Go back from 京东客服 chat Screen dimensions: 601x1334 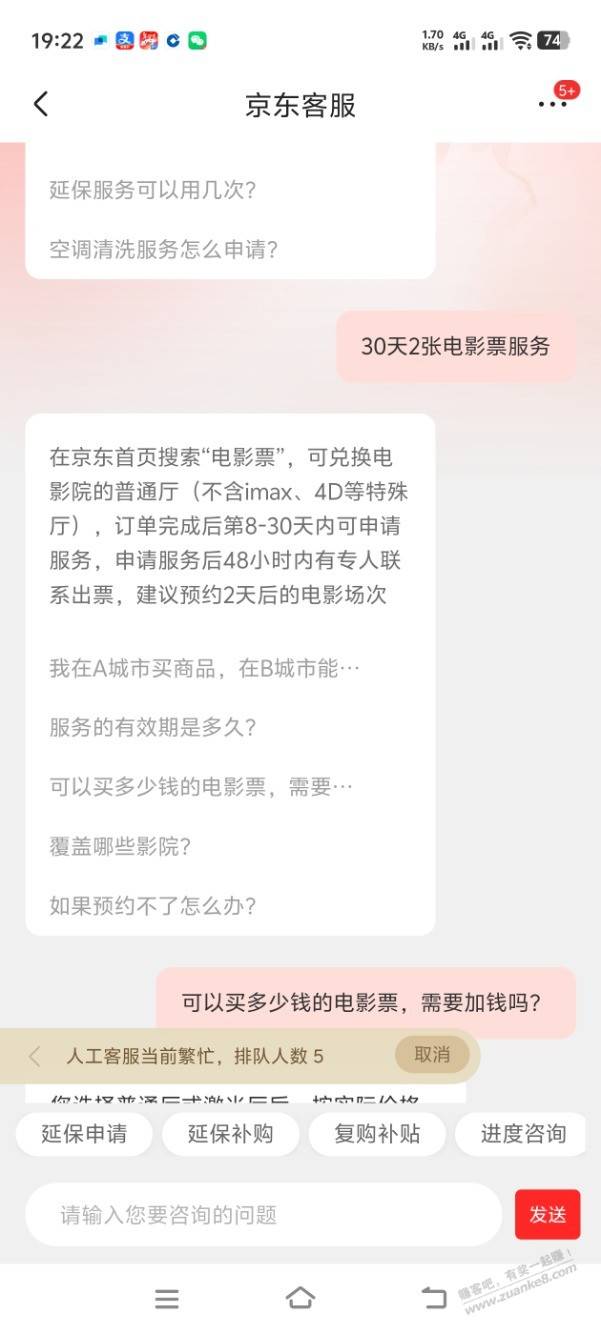(x=40, y=104)
